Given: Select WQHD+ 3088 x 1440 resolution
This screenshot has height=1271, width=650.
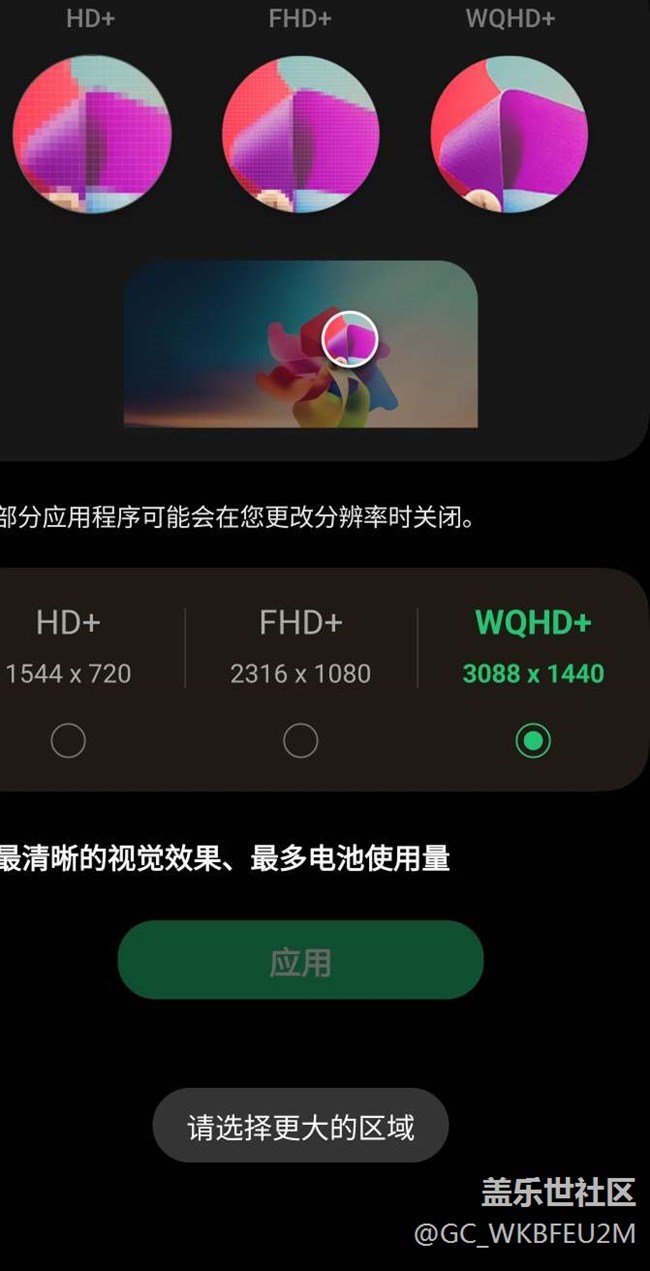Looking at the screenshot, I should (533, 740).
